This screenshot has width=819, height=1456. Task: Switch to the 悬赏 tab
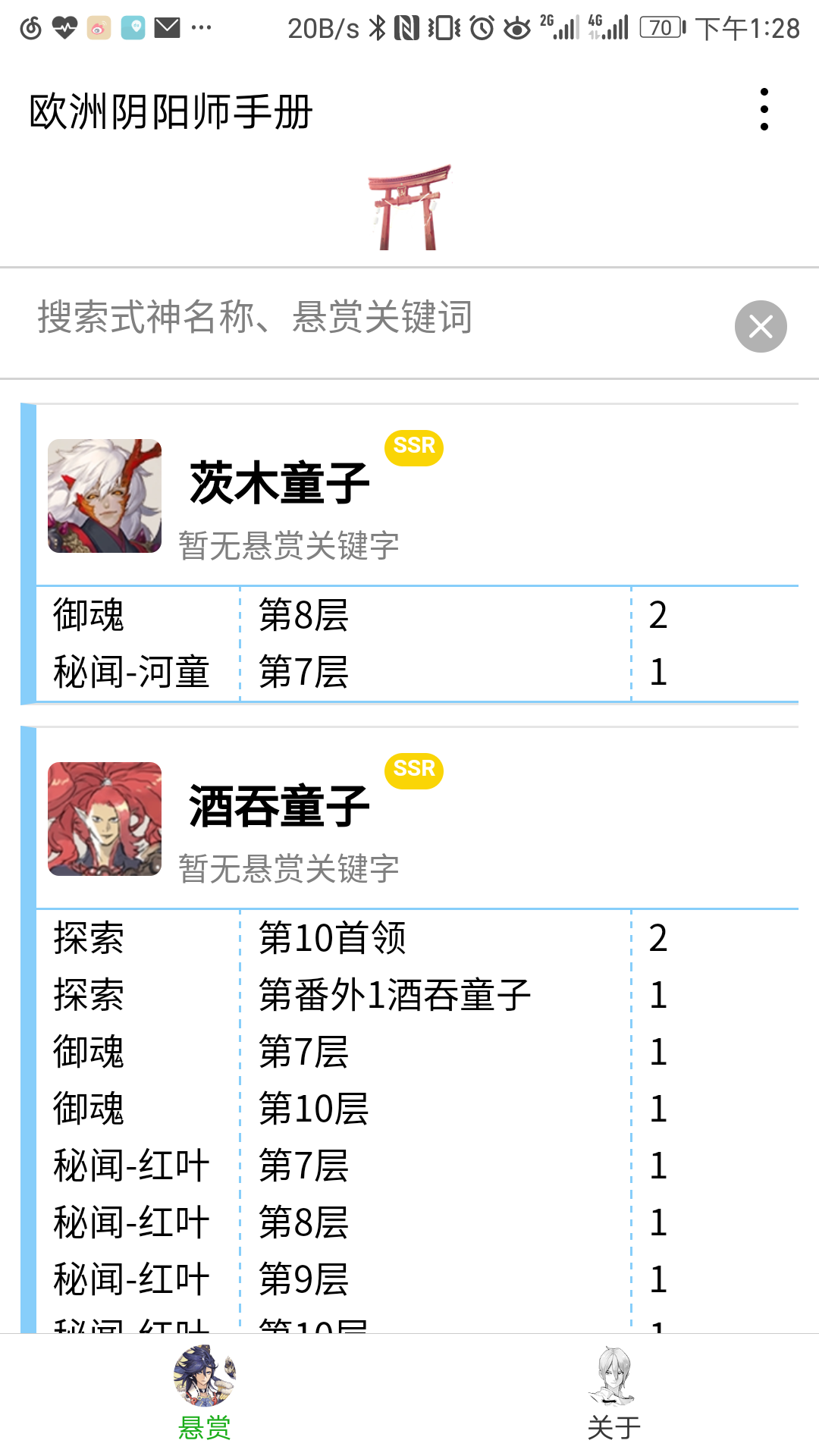pos(204,1394)
